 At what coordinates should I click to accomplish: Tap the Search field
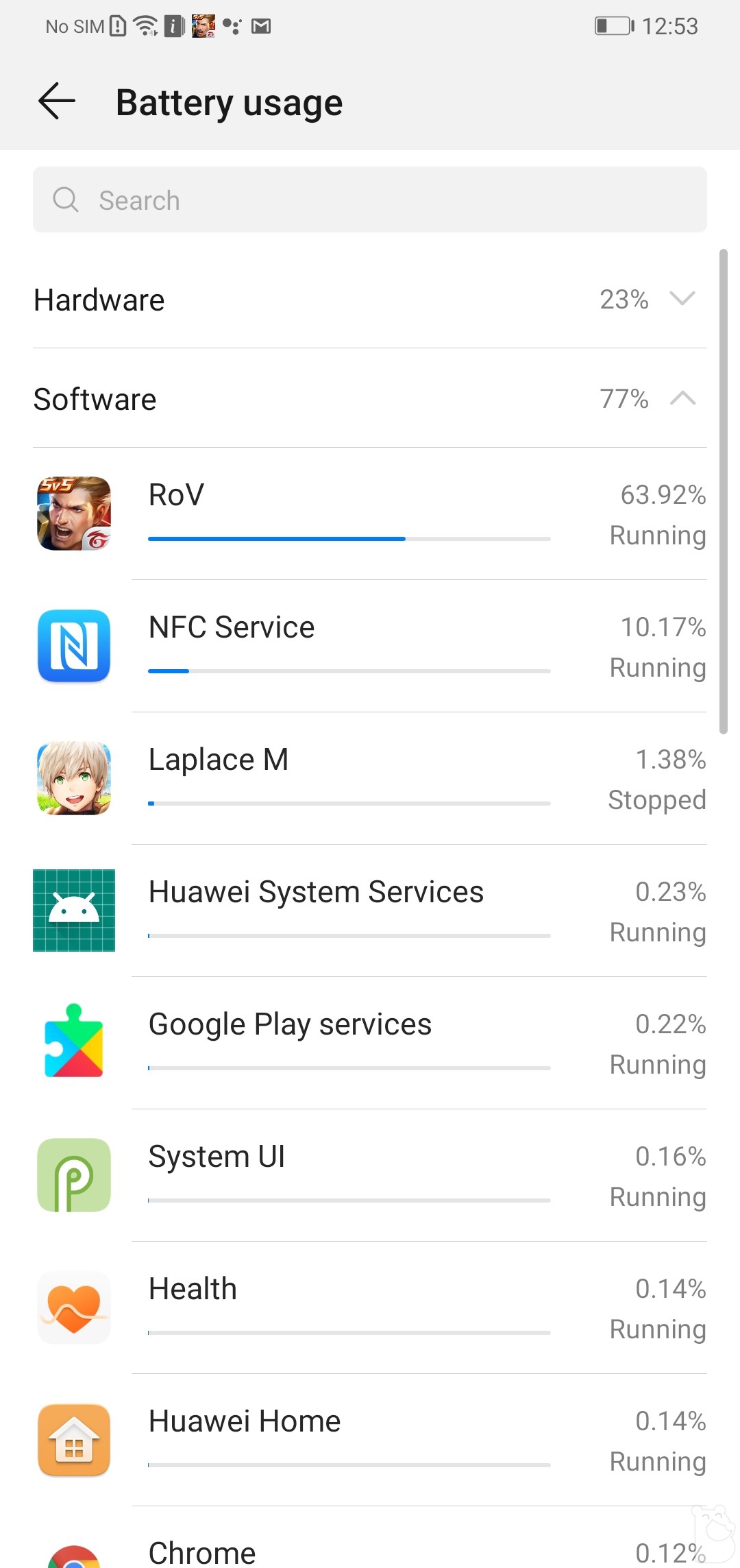point(370,200)
